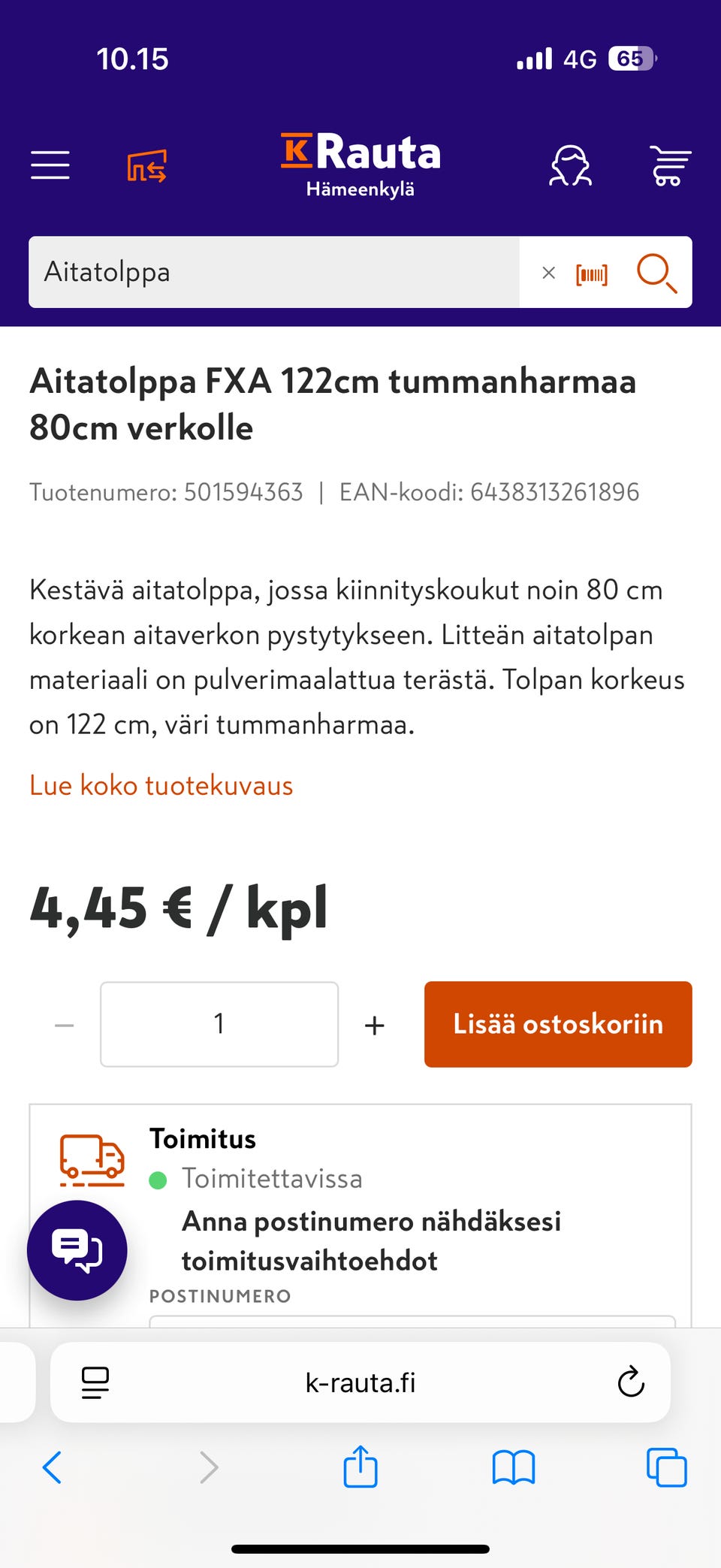The width and height of the screenshot is (721, 1568).
Task: Reload the page in Safari
Action: tap(630, 1382)
